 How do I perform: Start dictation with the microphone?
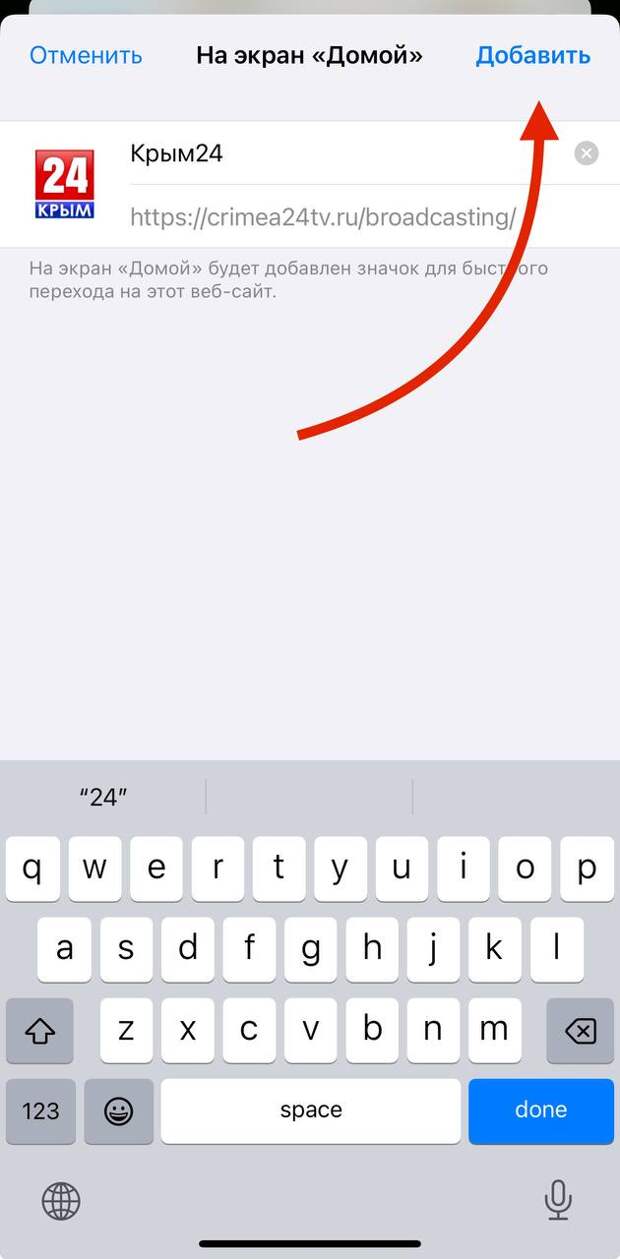[x=558, y=1199]
